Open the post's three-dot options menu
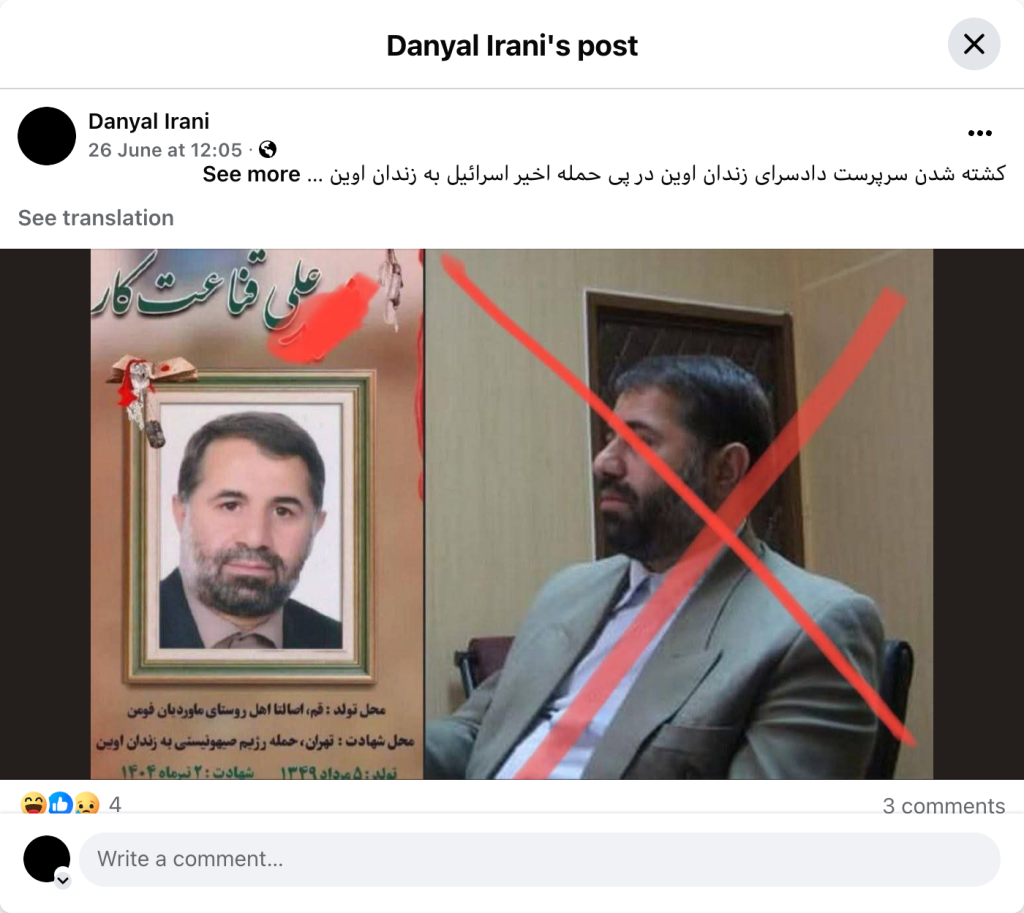 [979, 133]
